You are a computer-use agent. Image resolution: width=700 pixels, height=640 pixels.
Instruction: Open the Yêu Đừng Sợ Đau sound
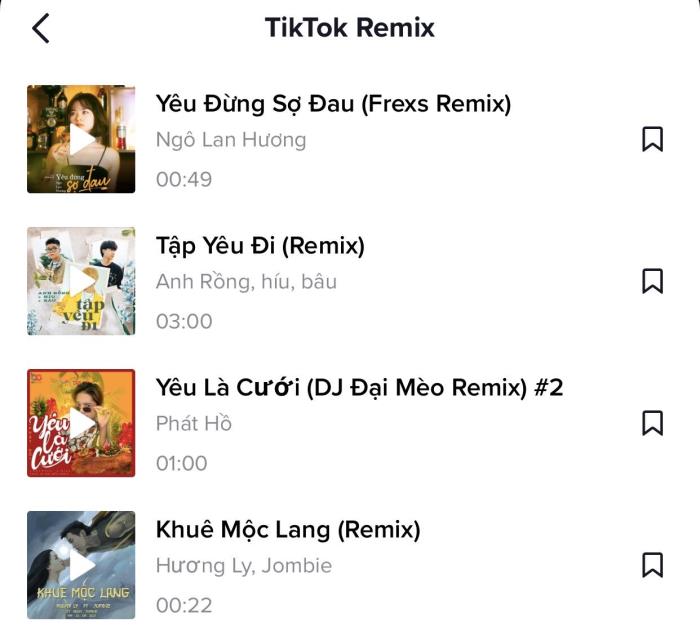click(x=333, y=104)
